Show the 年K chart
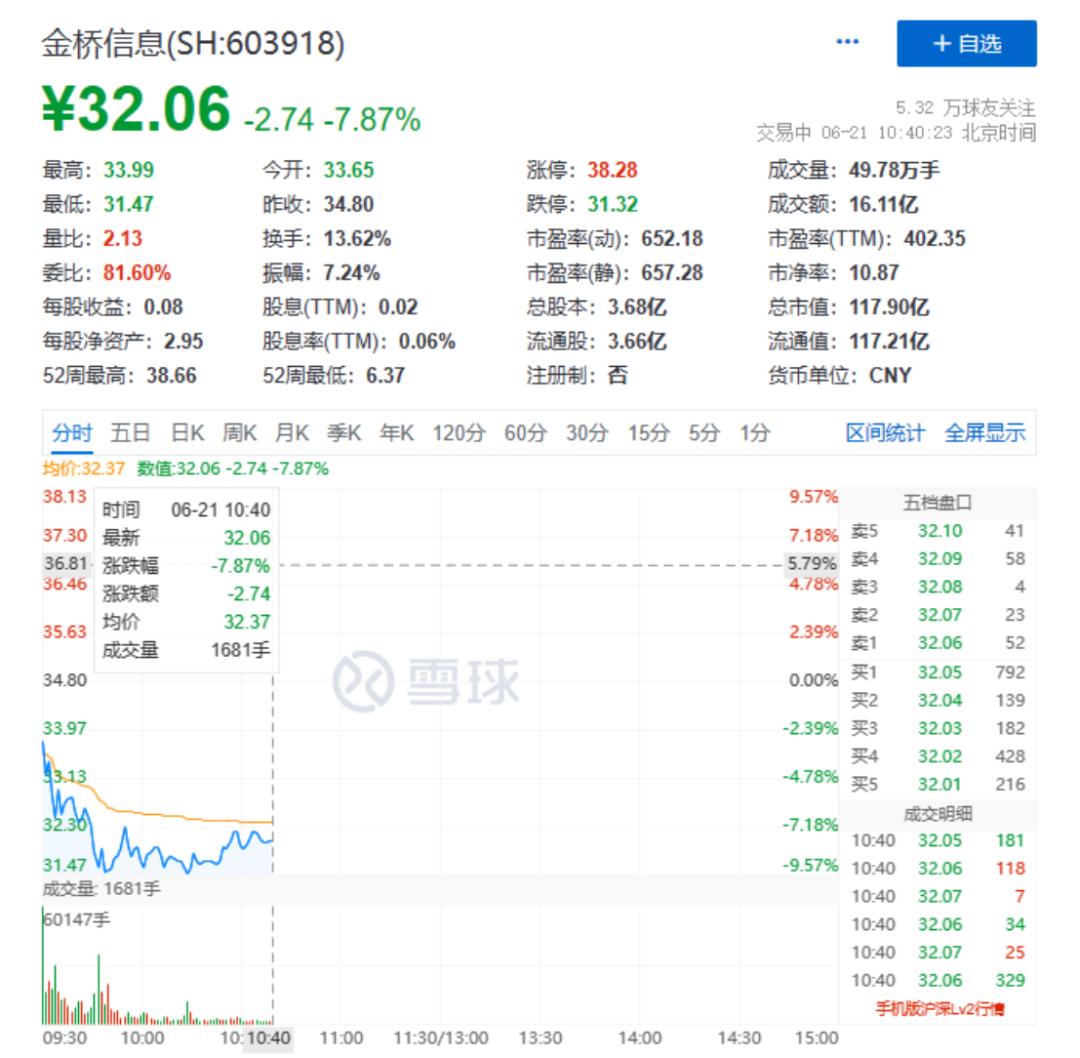 click(x=397, y=433)
